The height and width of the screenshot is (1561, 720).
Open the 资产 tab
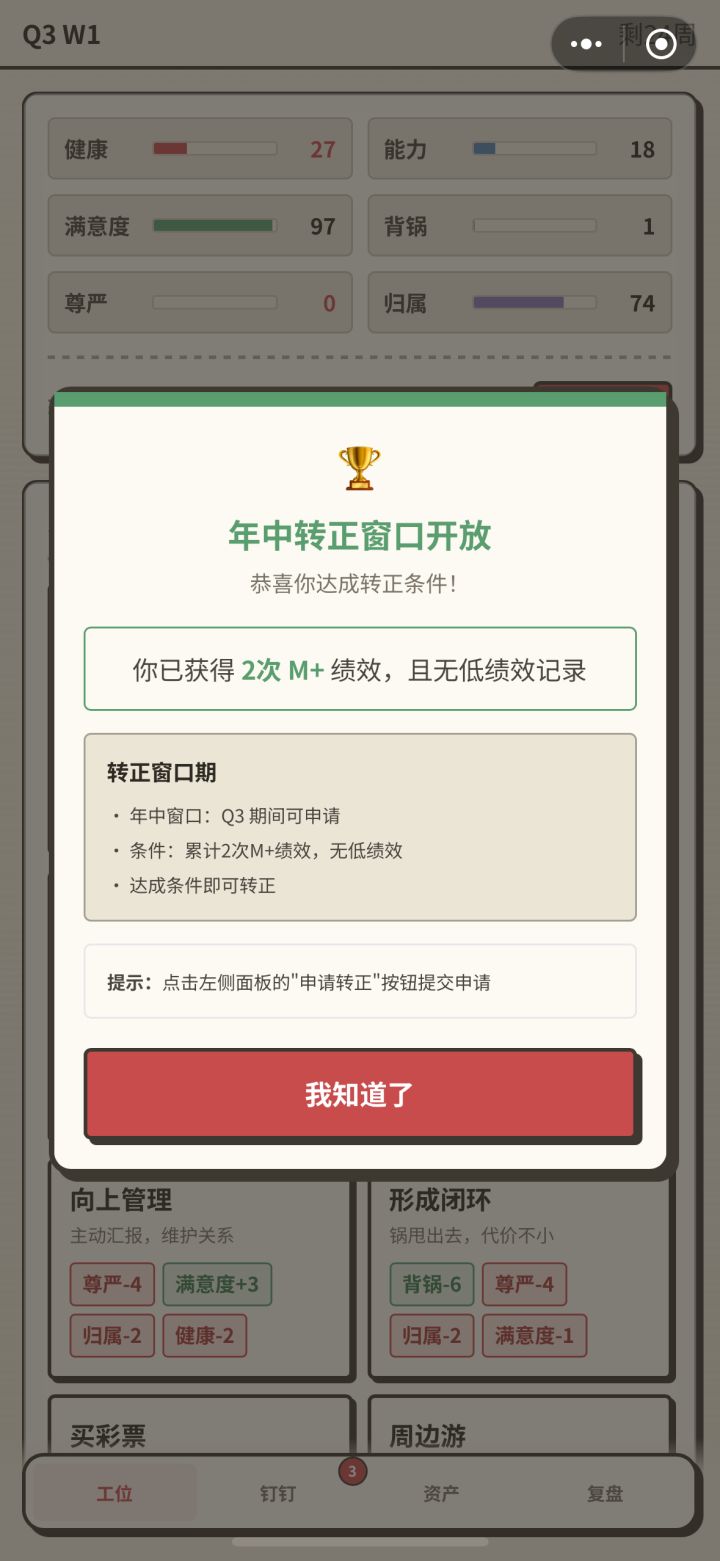point(441,1492)
